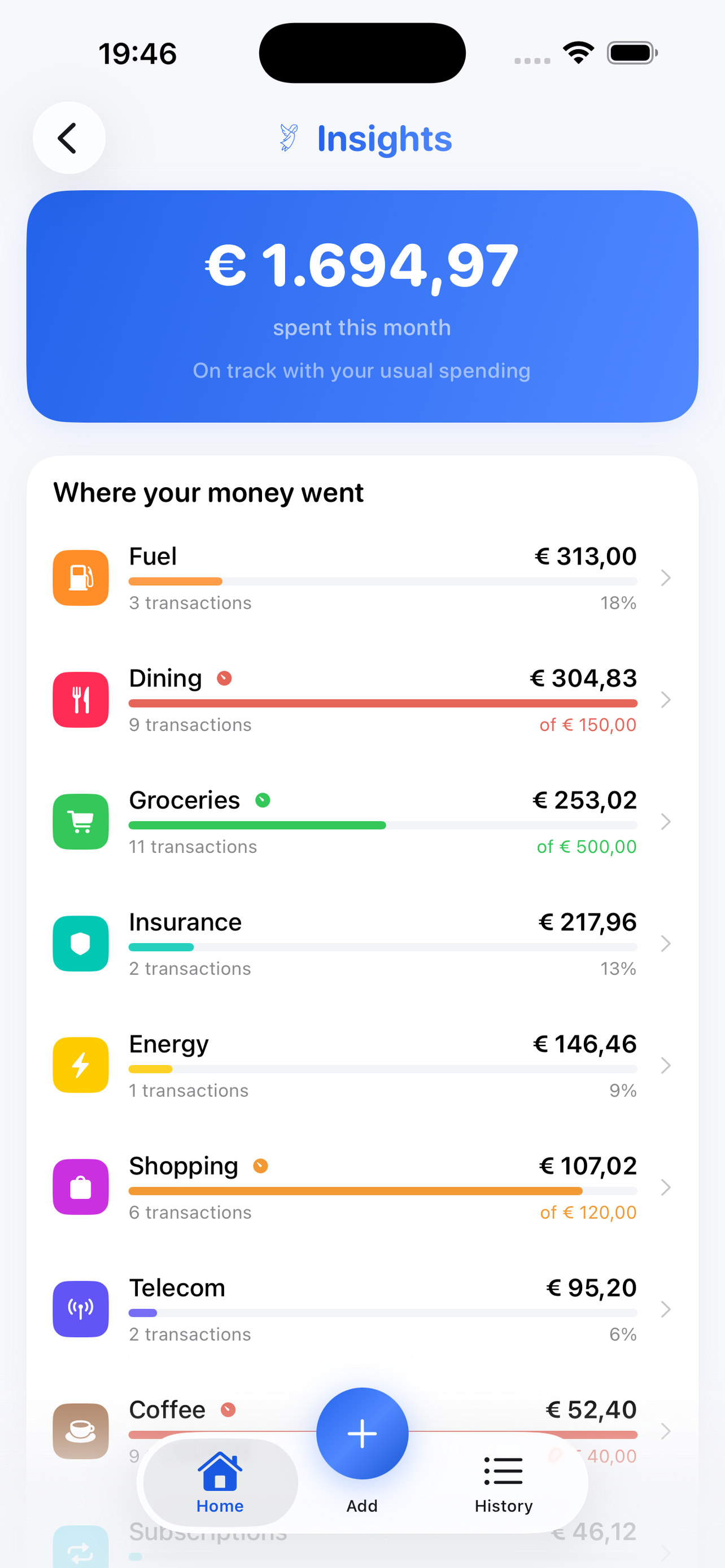Open the Groceries shopping cart icon
The image size is (725, 1568).
pos(80,822)
